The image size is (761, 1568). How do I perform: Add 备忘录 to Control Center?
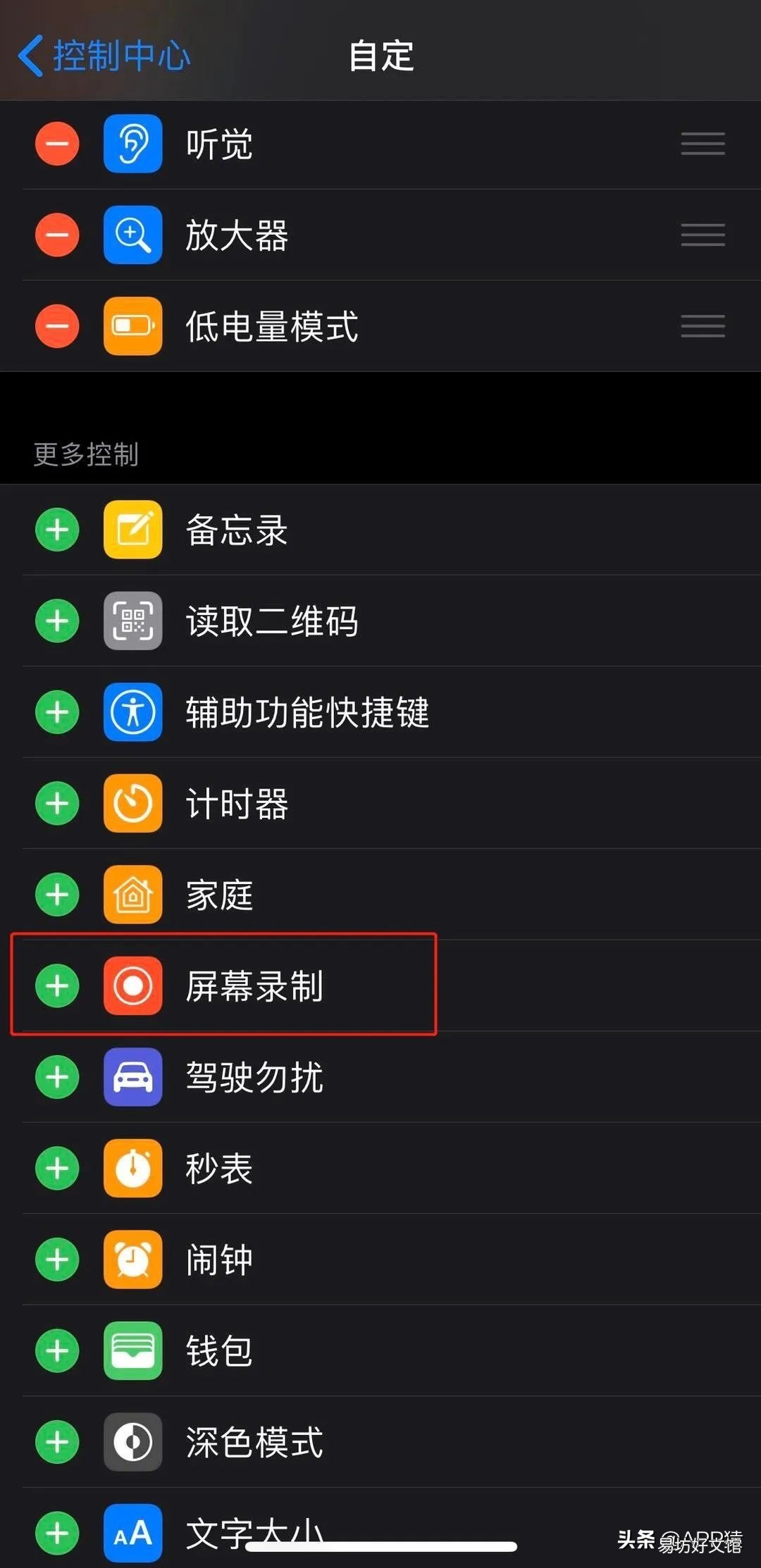point(57,530)
